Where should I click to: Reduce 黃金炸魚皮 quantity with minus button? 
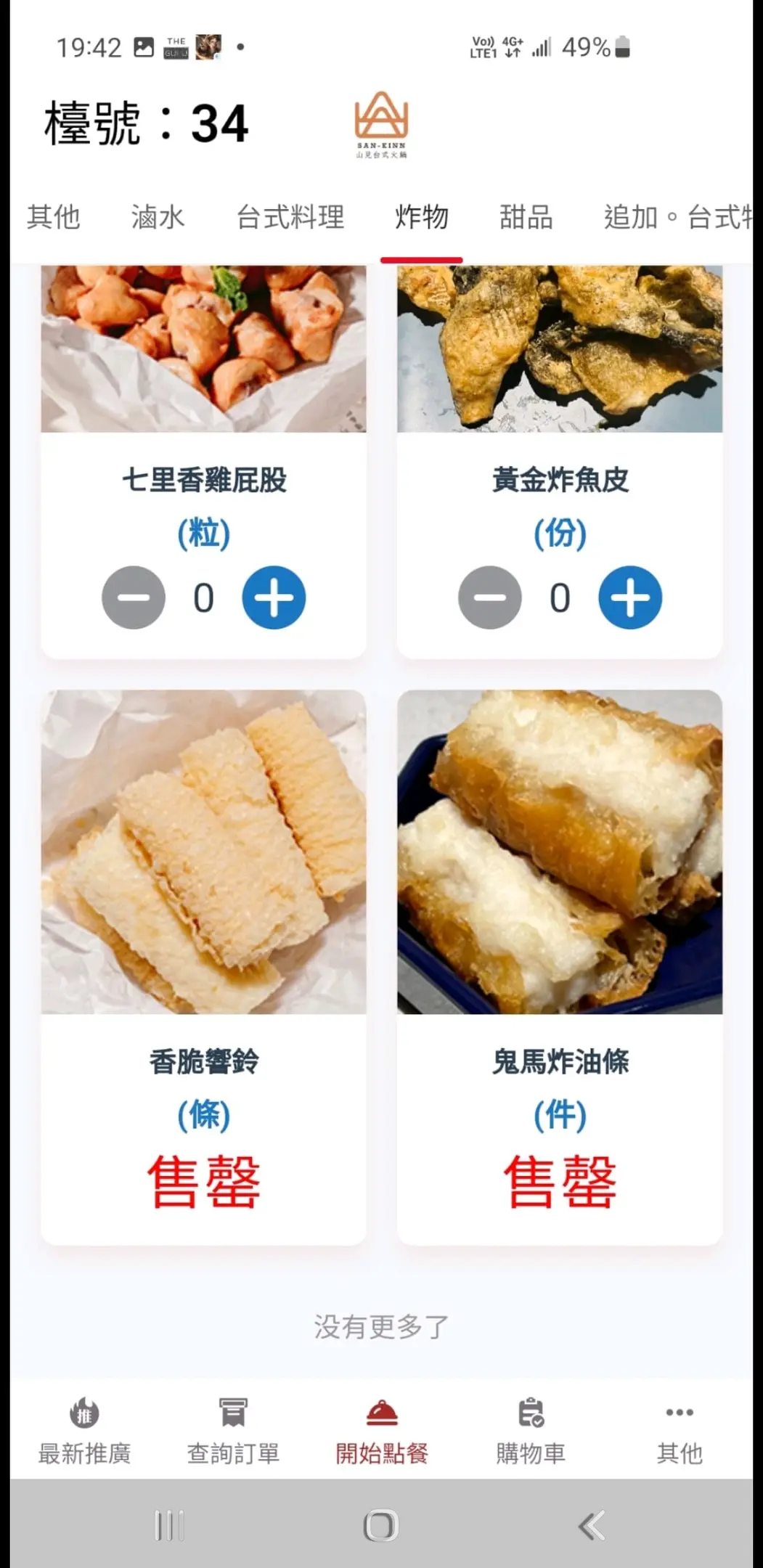(x=490, y=597)
